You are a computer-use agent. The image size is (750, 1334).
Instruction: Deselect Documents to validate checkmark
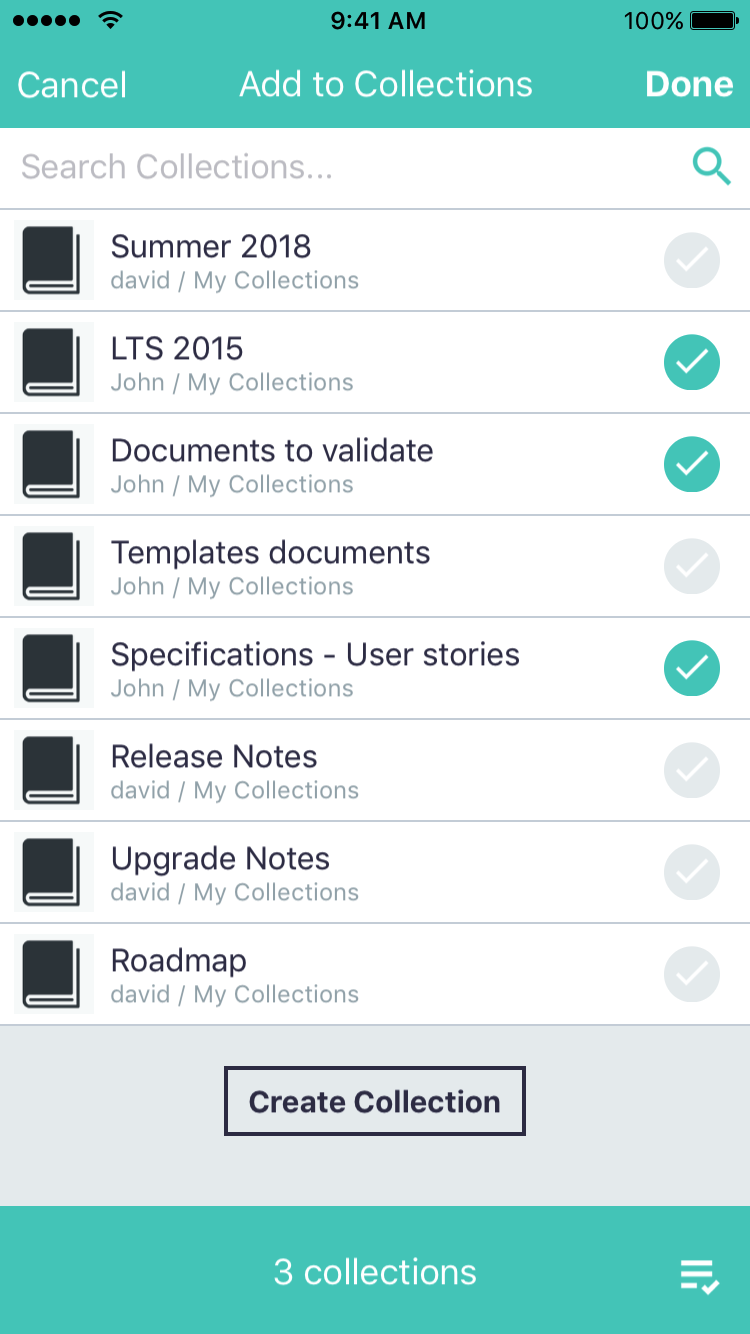pyautogui.click(x=692, y=464)
